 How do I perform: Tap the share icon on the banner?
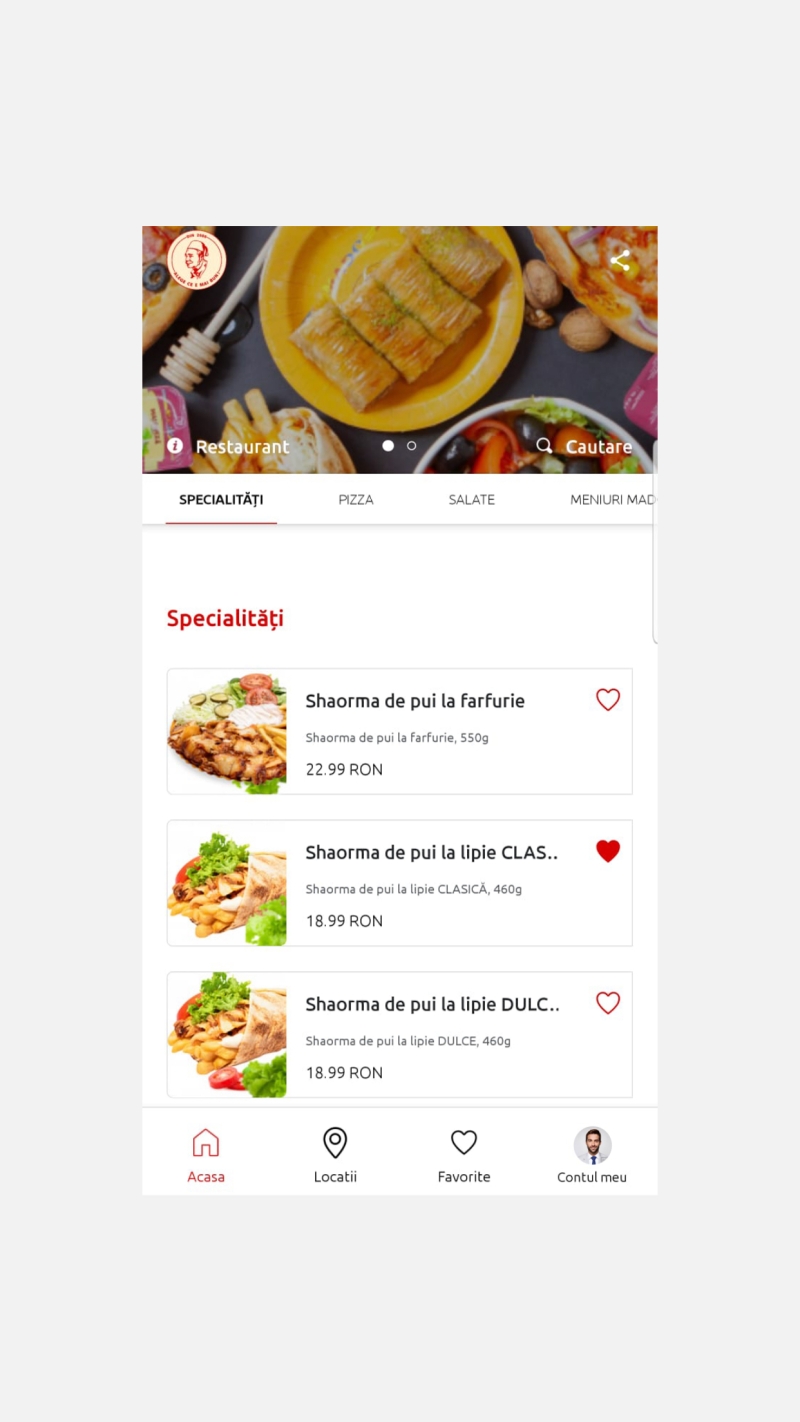620,260
